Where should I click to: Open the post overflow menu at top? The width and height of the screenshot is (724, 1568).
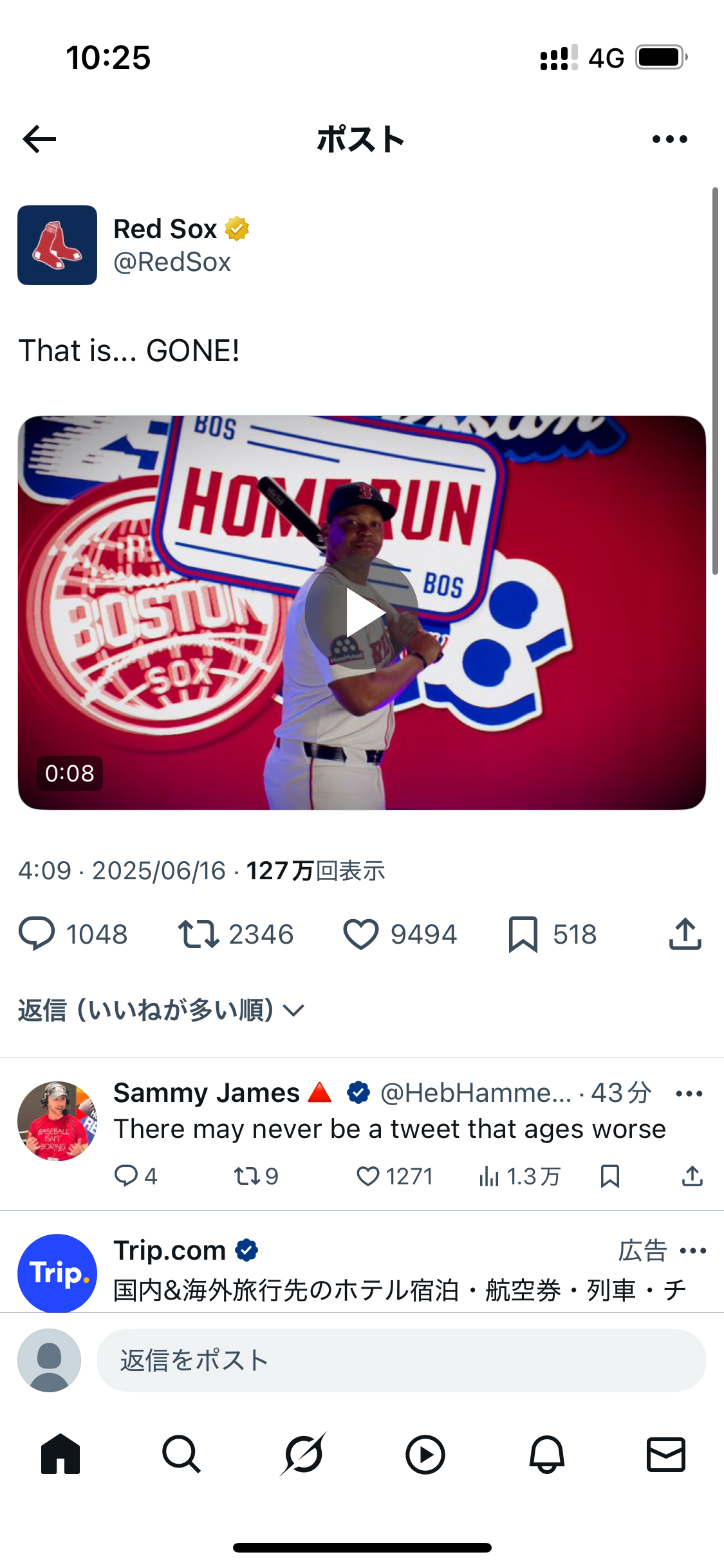point(669,139)
